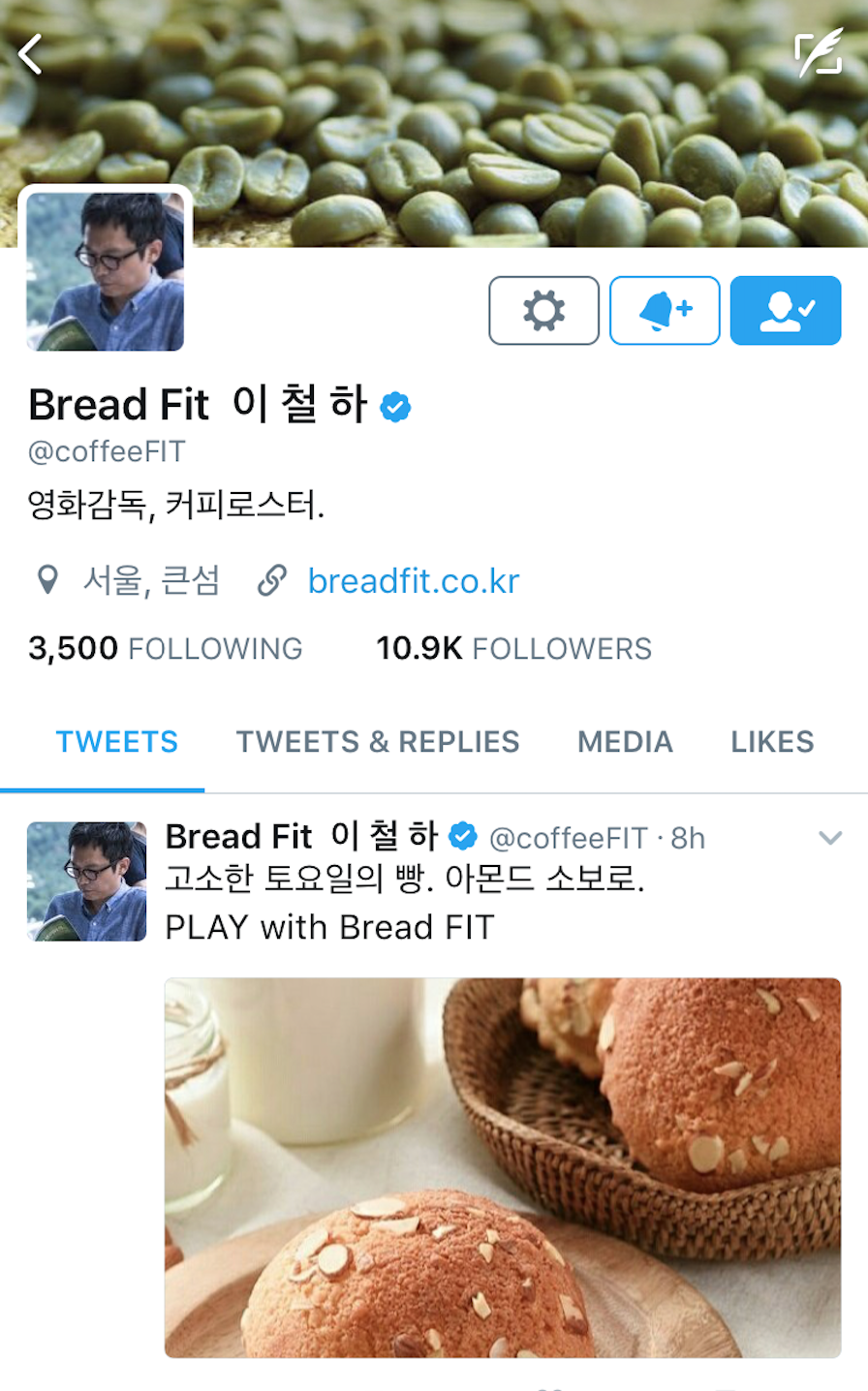Open profile settings gear icon
The image size is (868, 1391).
click(x=543, y=310)
